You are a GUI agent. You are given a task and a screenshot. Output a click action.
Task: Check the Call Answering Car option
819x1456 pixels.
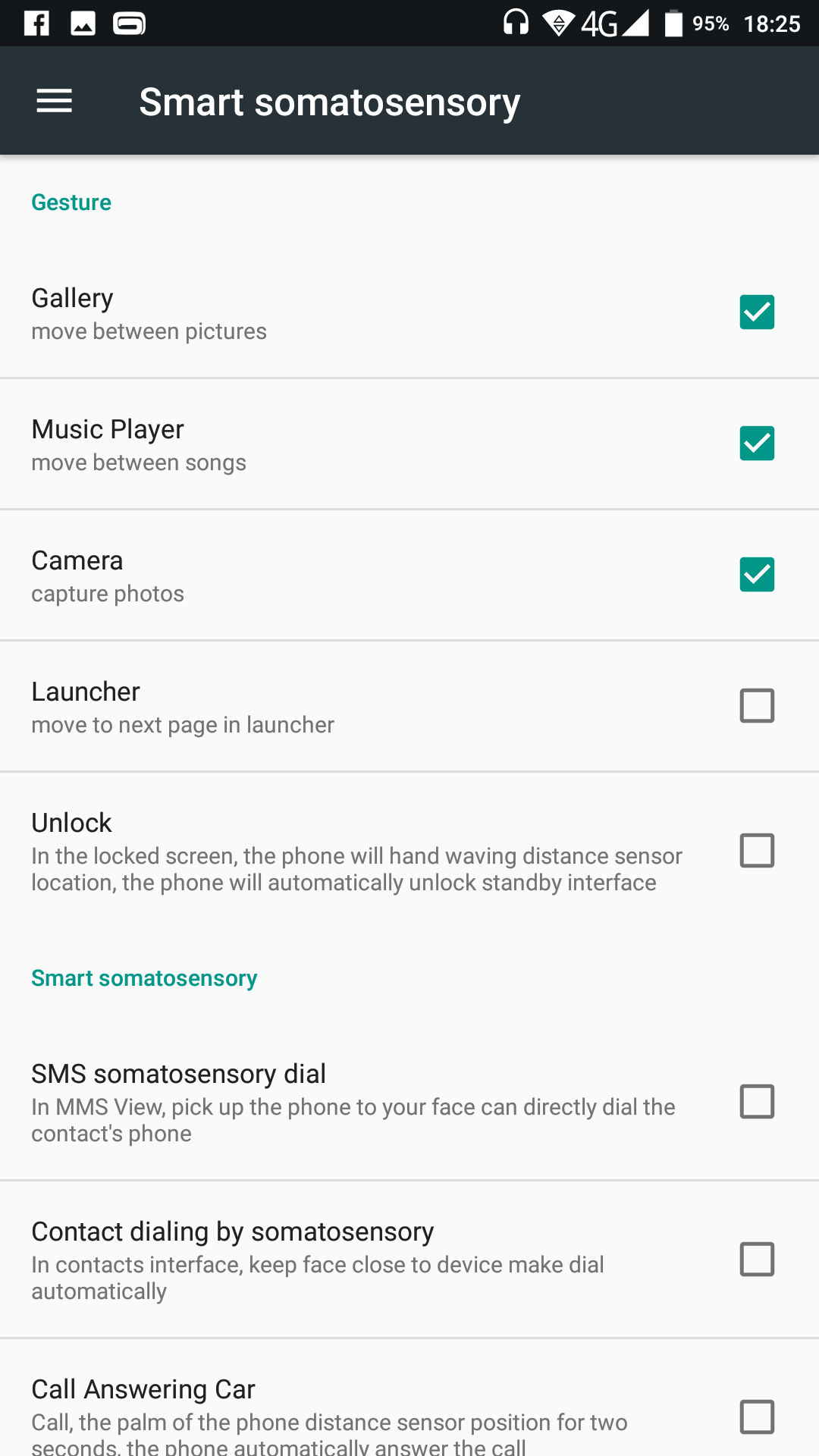pos(757,1417)
